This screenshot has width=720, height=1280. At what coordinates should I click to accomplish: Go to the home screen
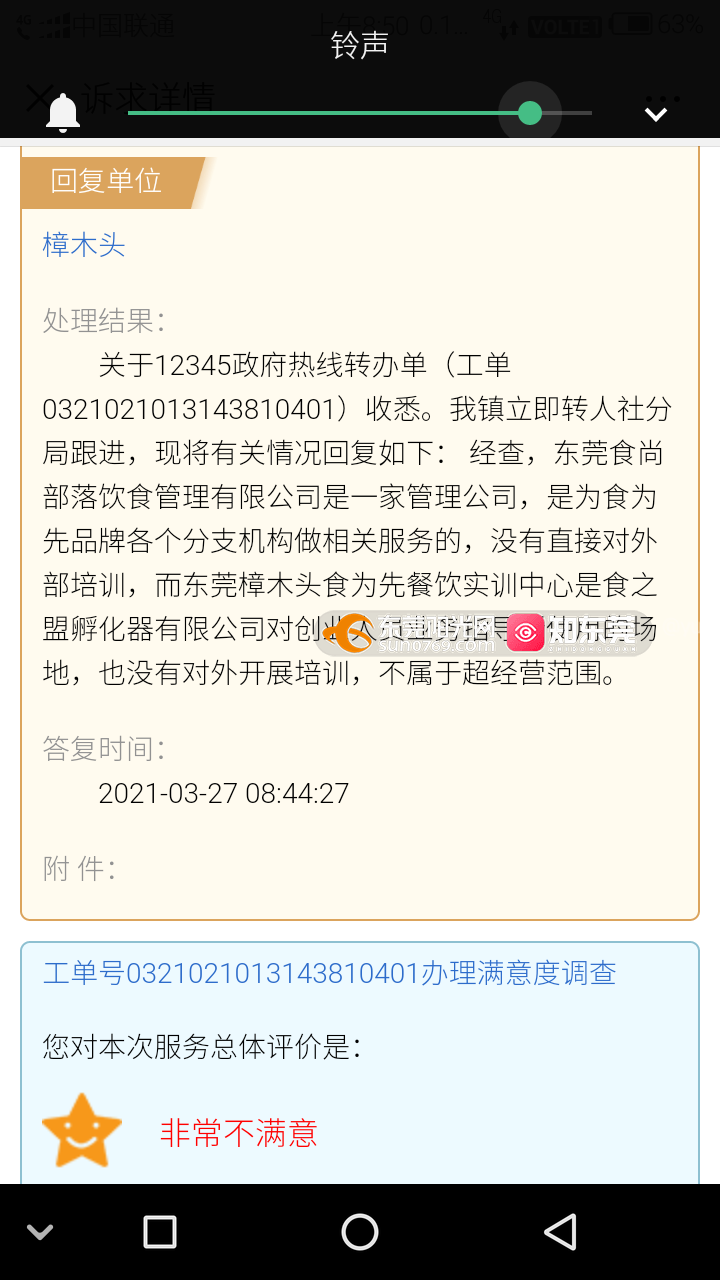pyautogui.click(x=360, y=1232)
